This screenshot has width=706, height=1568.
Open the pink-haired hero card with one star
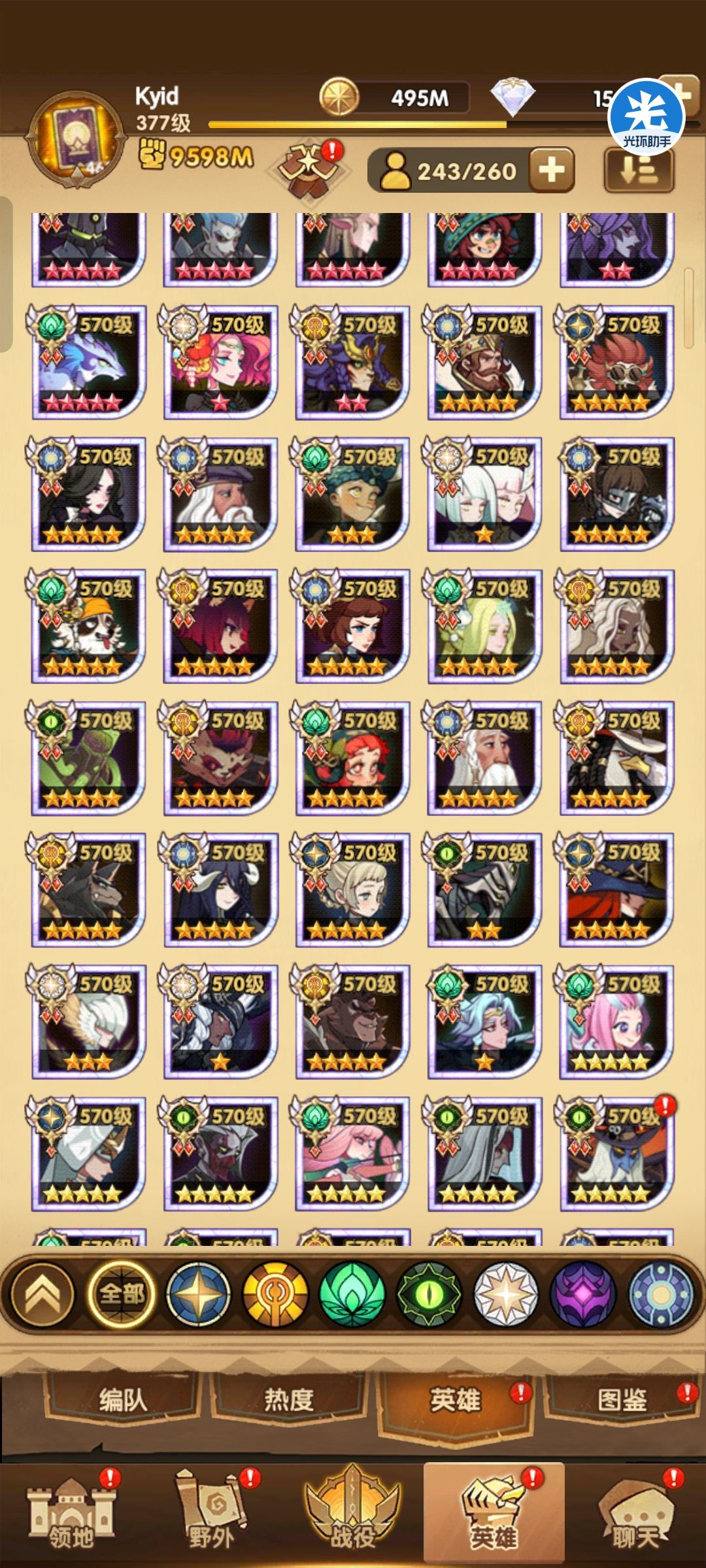coord(220,361)
